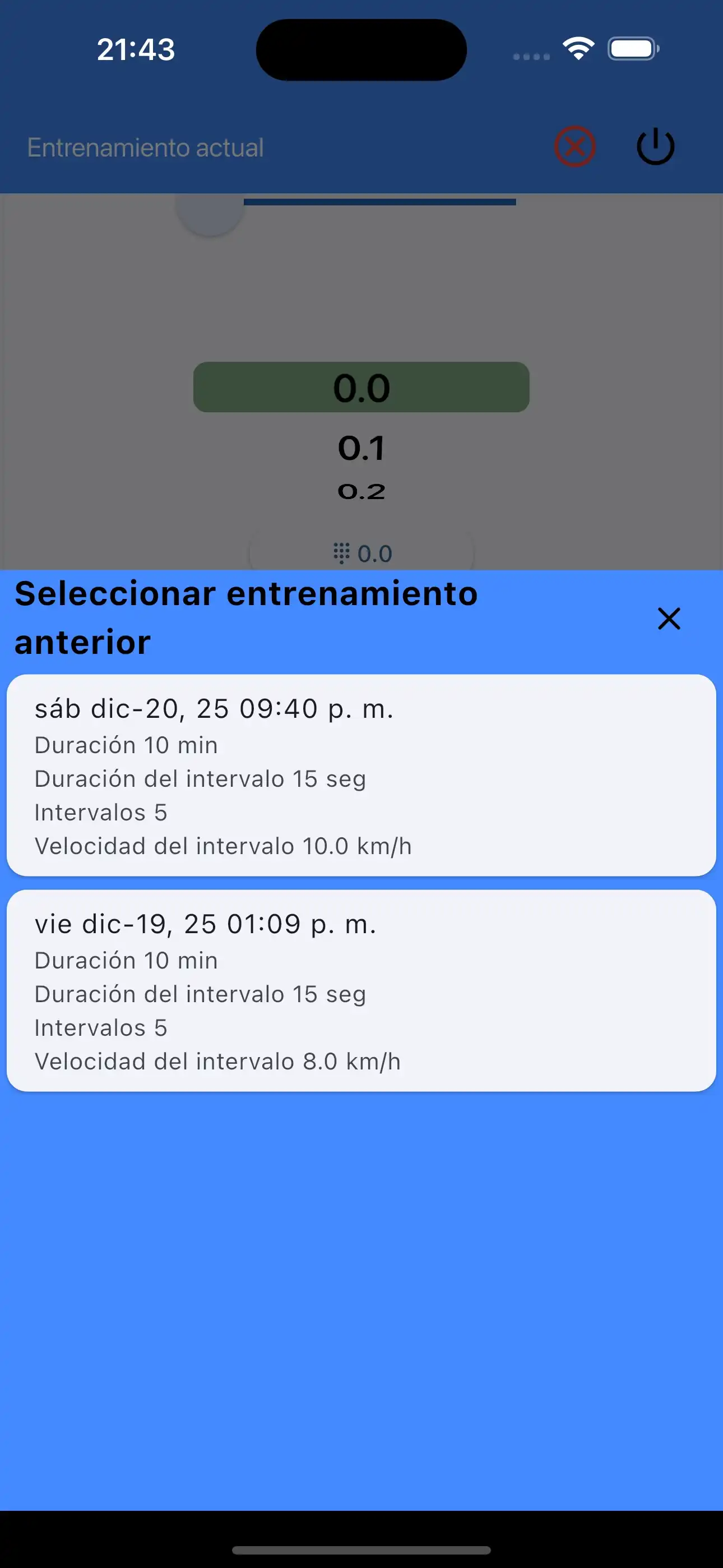Open the numeric keypad for speed entry

[x=361, y=553]
